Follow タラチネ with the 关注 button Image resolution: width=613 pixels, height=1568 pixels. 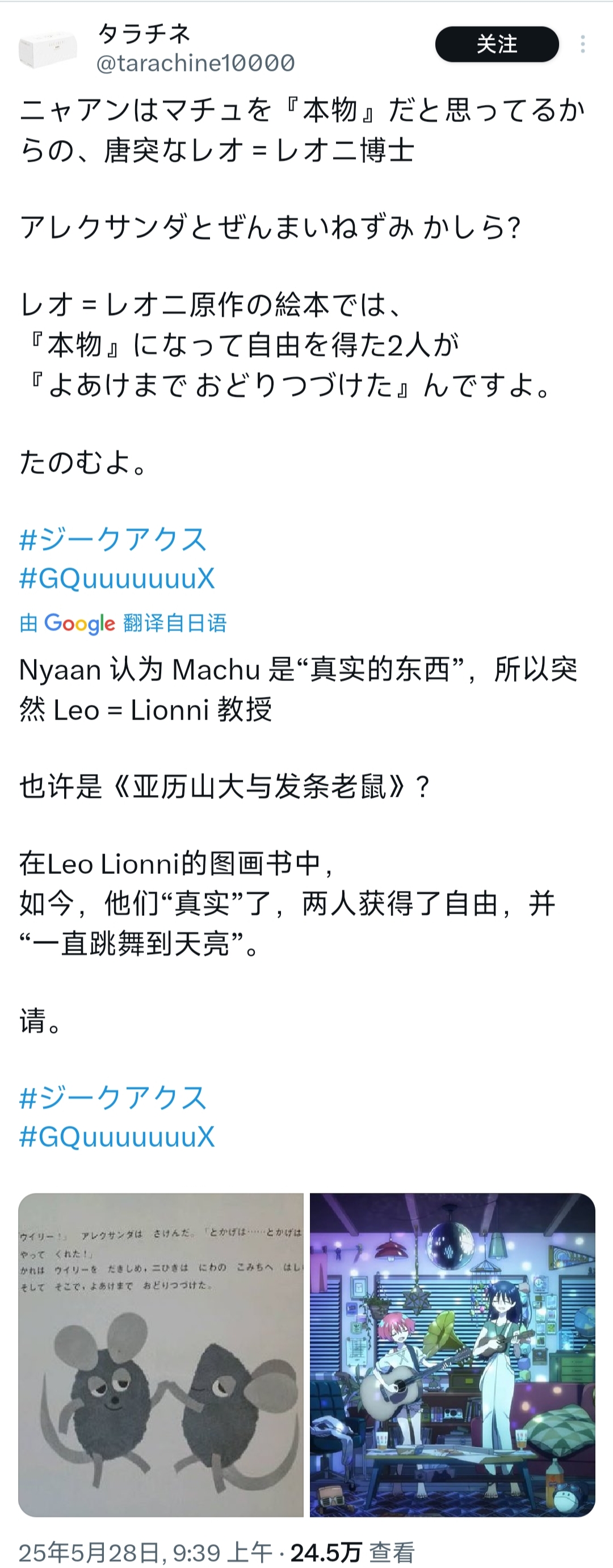click(497, 44)
